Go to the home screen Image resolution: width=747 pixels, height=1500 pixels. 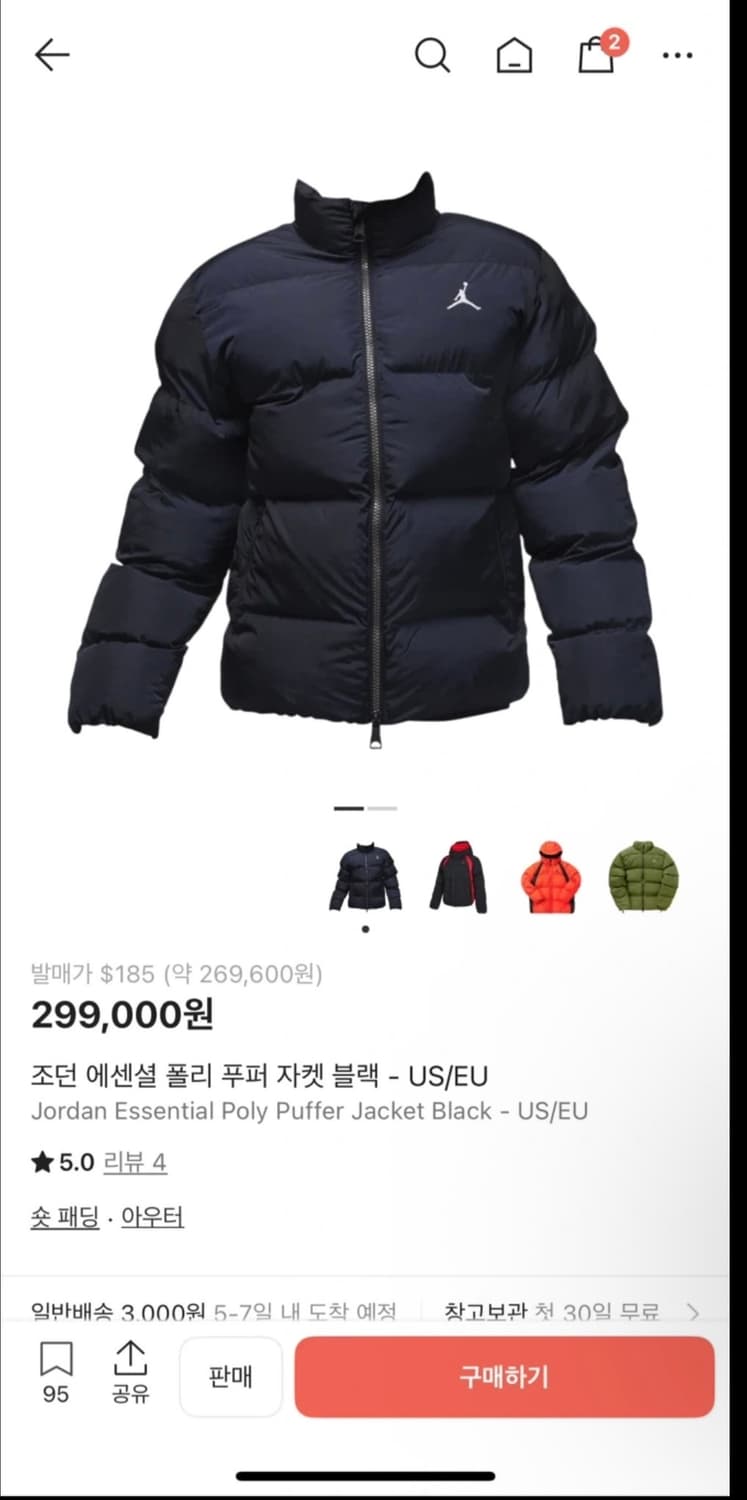(x=514, y=57)
